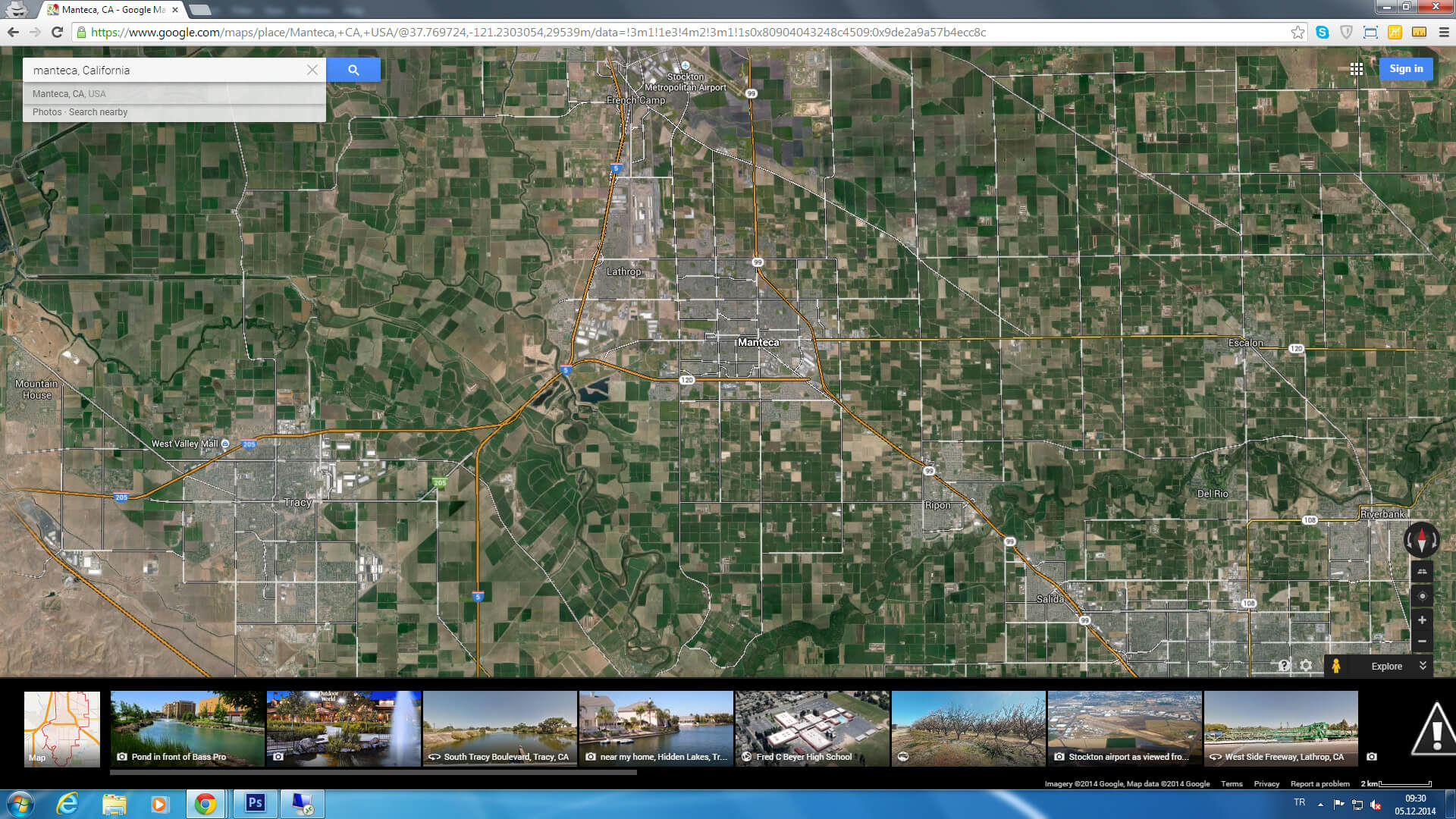
Task: Switch to Map view thumbnail
Action: [x=62, y=728]
